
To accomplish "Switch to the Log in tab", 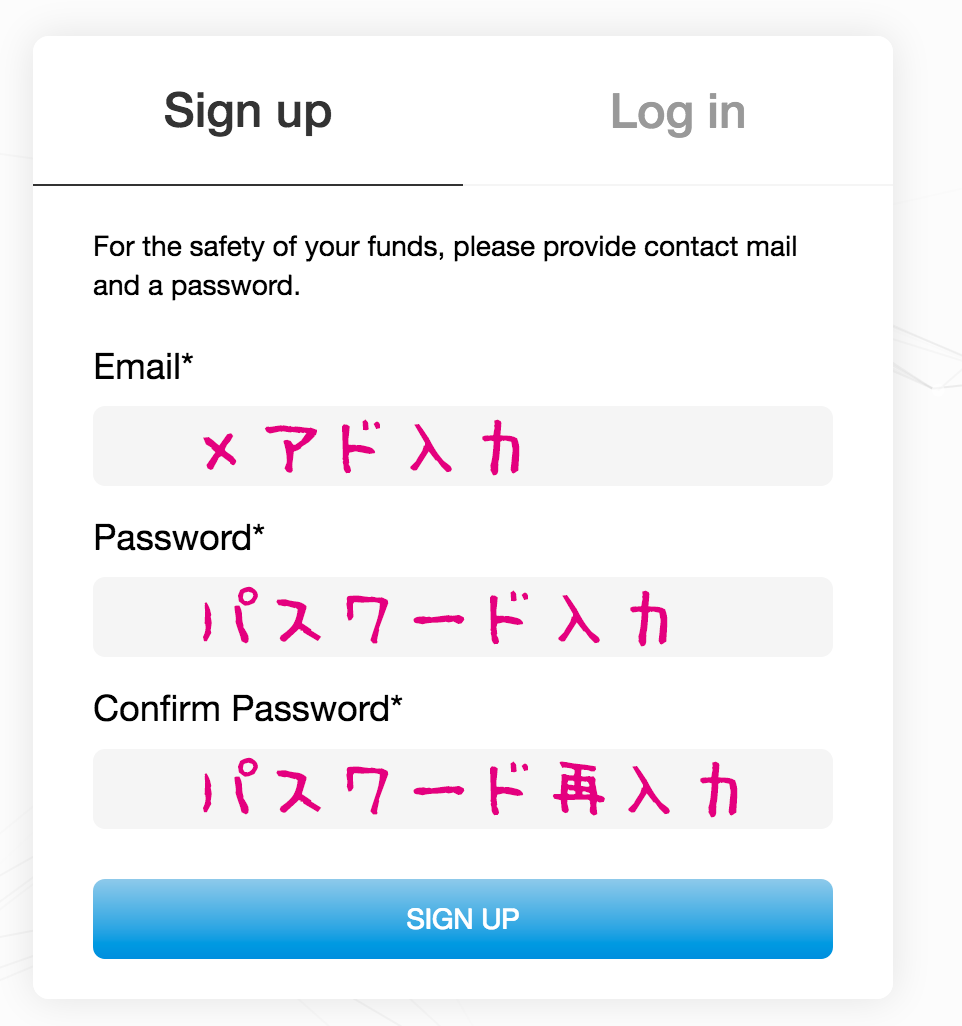I will (x=678, y=112).
